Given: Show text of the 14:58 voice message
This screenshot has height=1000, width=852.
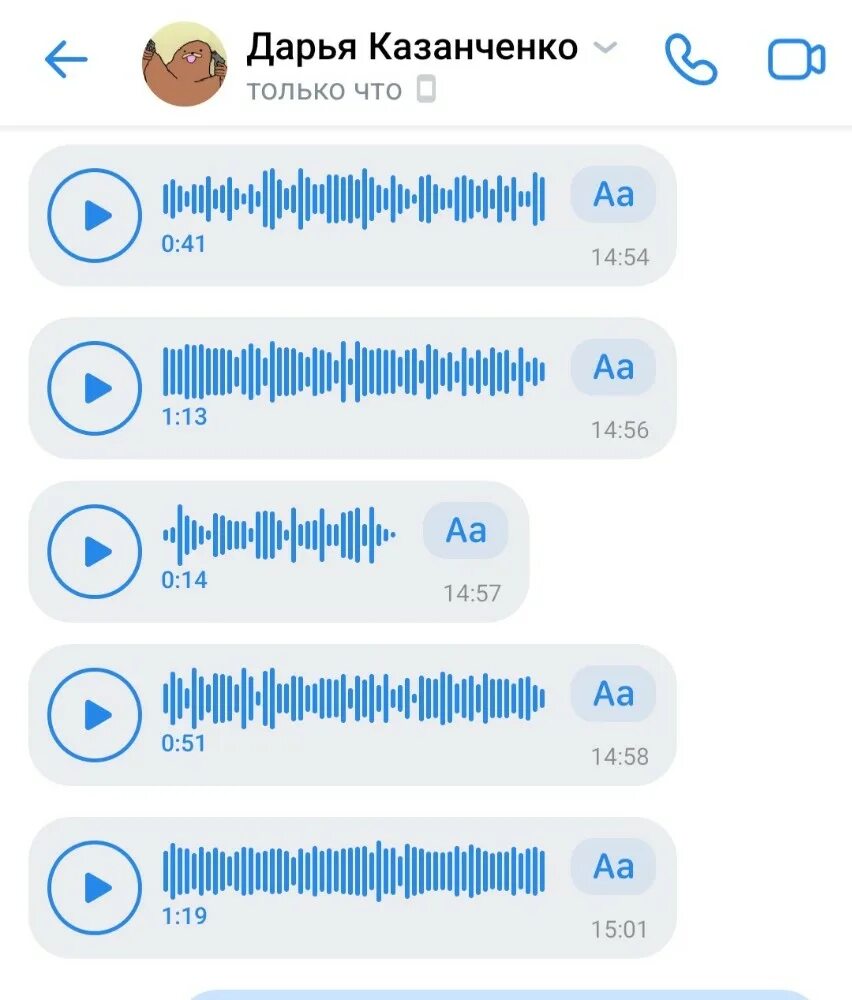Looking at the screenshot, I should tap(613, 693).
